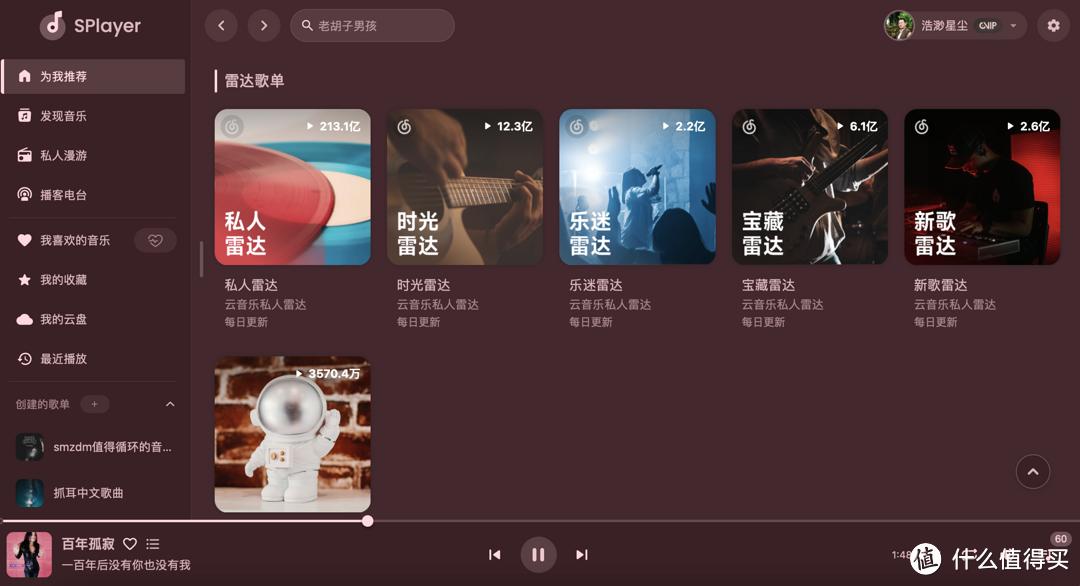Open 最近播放 history

[63, 359]
